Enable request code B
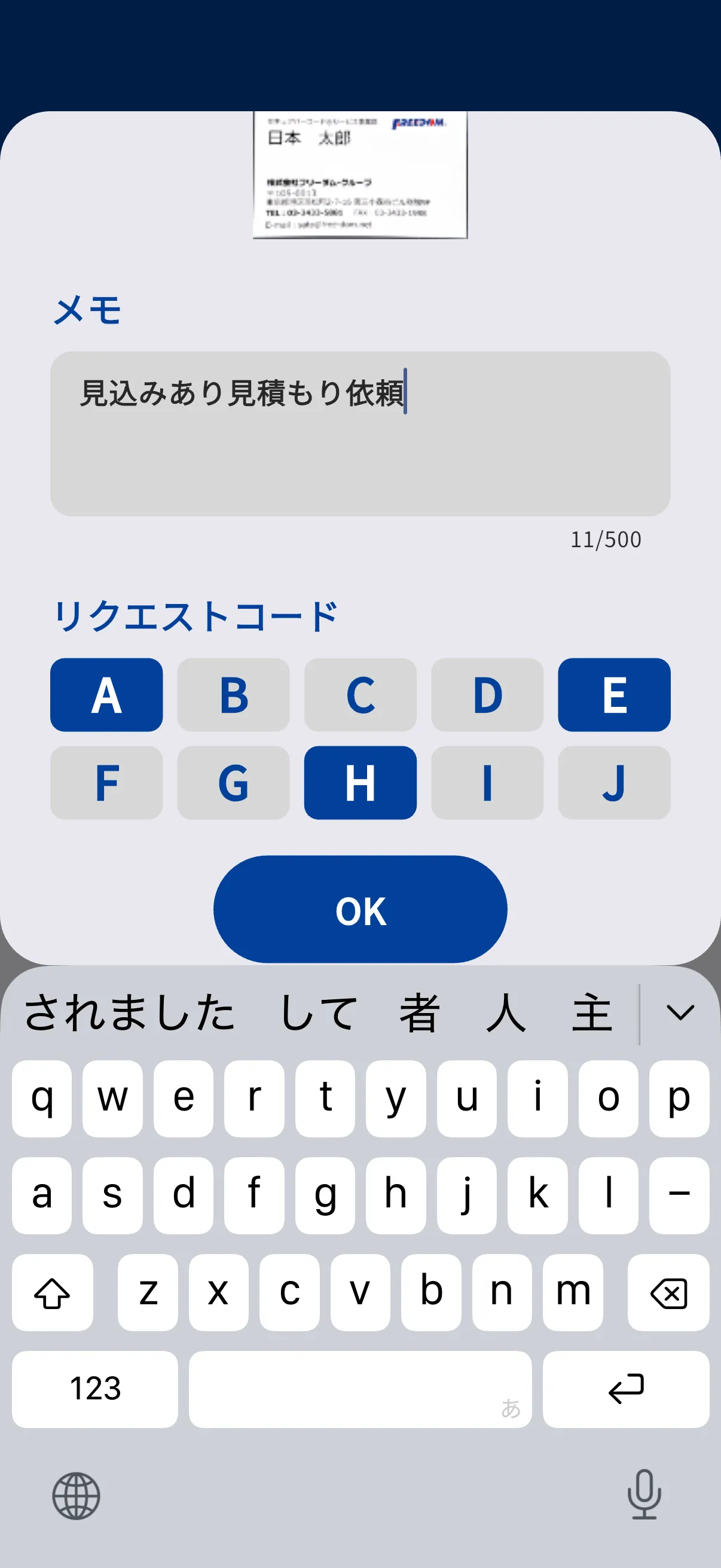The height and width of the screenshot is (1568, 721). tap(234, 694)
